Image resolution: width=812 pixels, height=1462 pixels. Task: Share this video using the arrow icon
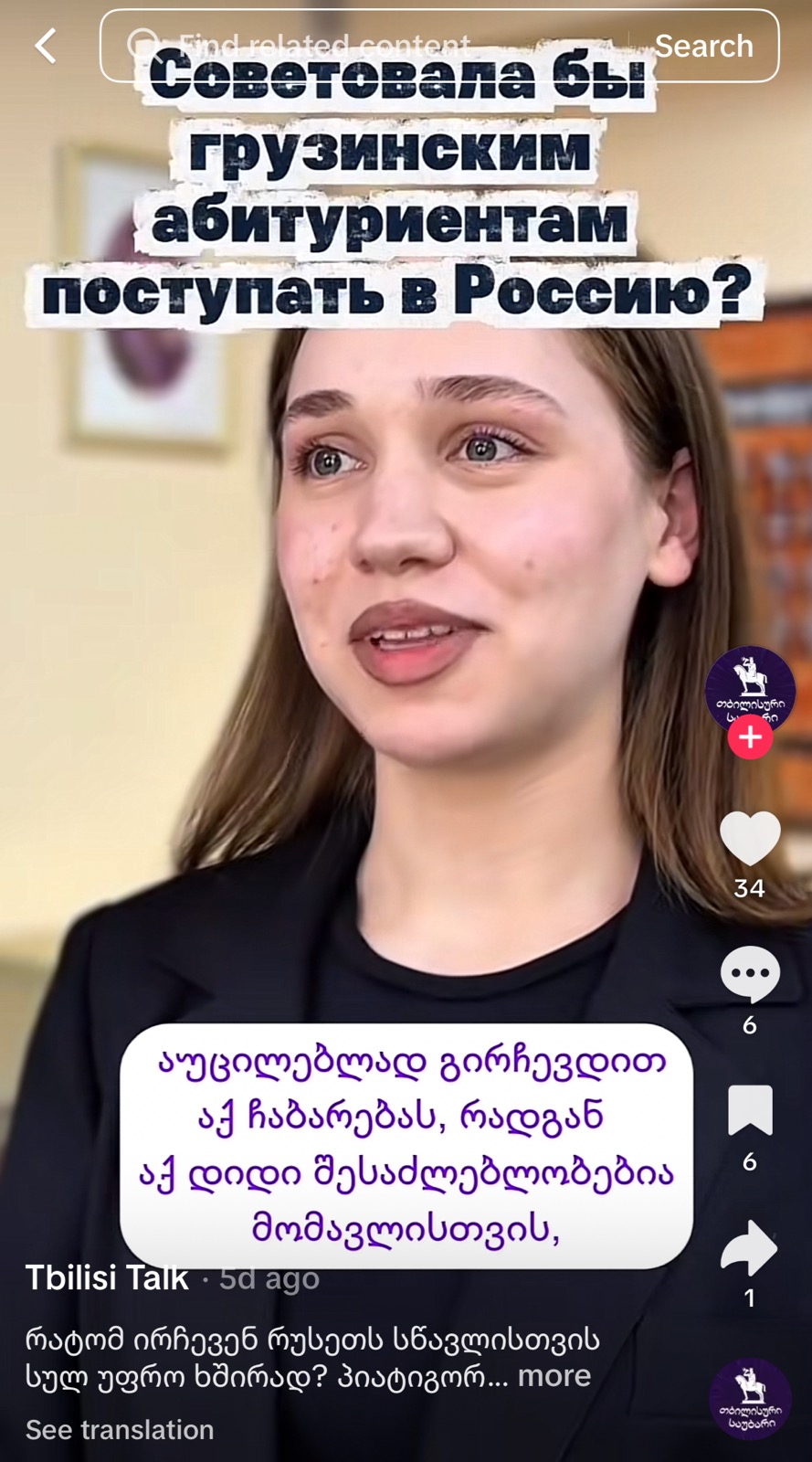tap(748, 1248)
